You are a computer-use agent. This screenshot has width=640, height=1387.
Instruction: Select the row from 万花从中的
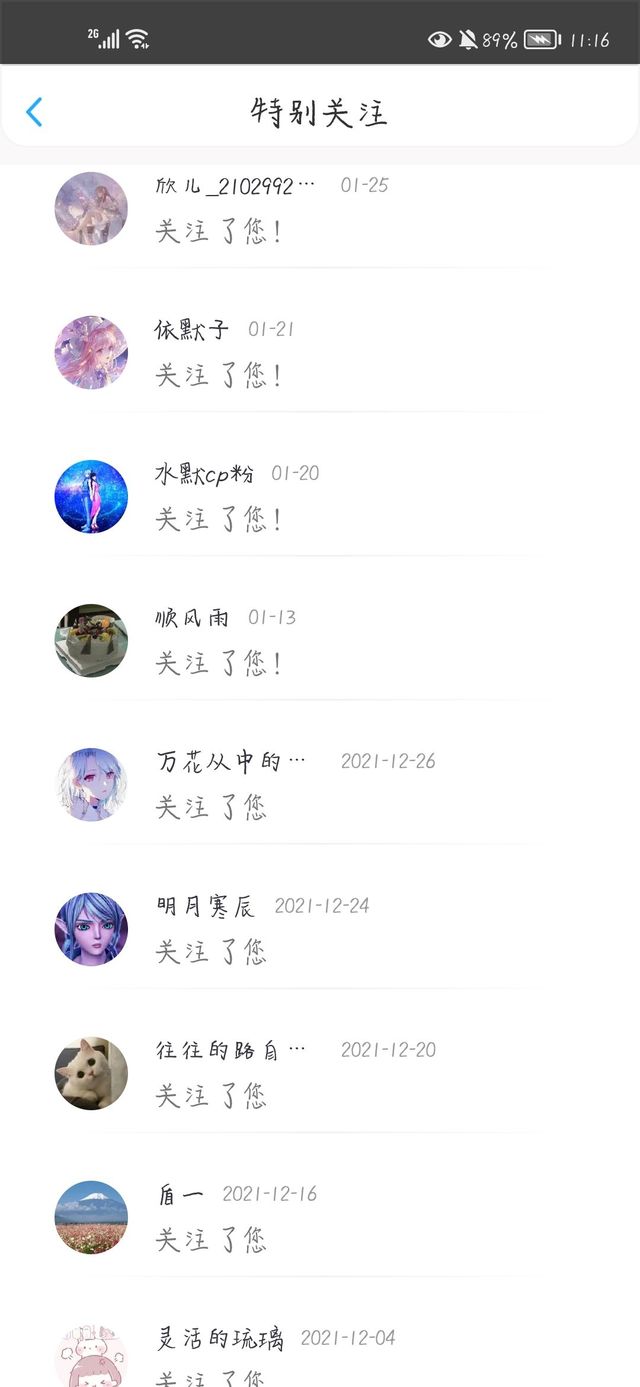pos(320,785)
